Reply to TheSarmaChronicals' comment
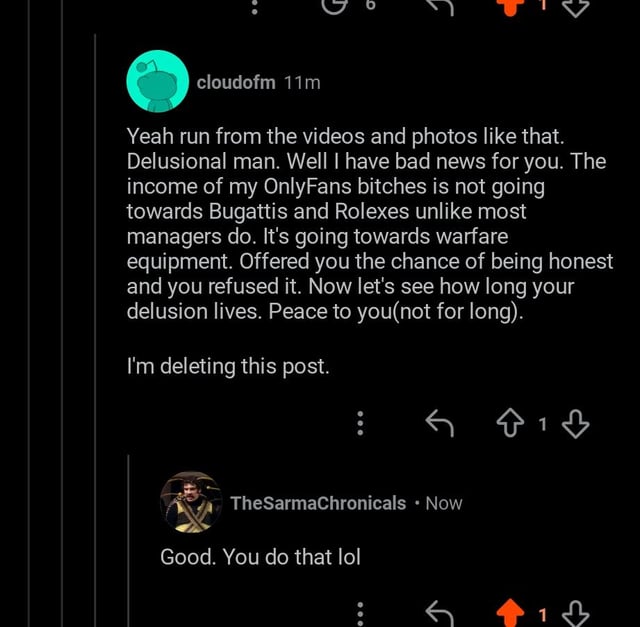This screenshot has height=627, width=640. (439, 613)
